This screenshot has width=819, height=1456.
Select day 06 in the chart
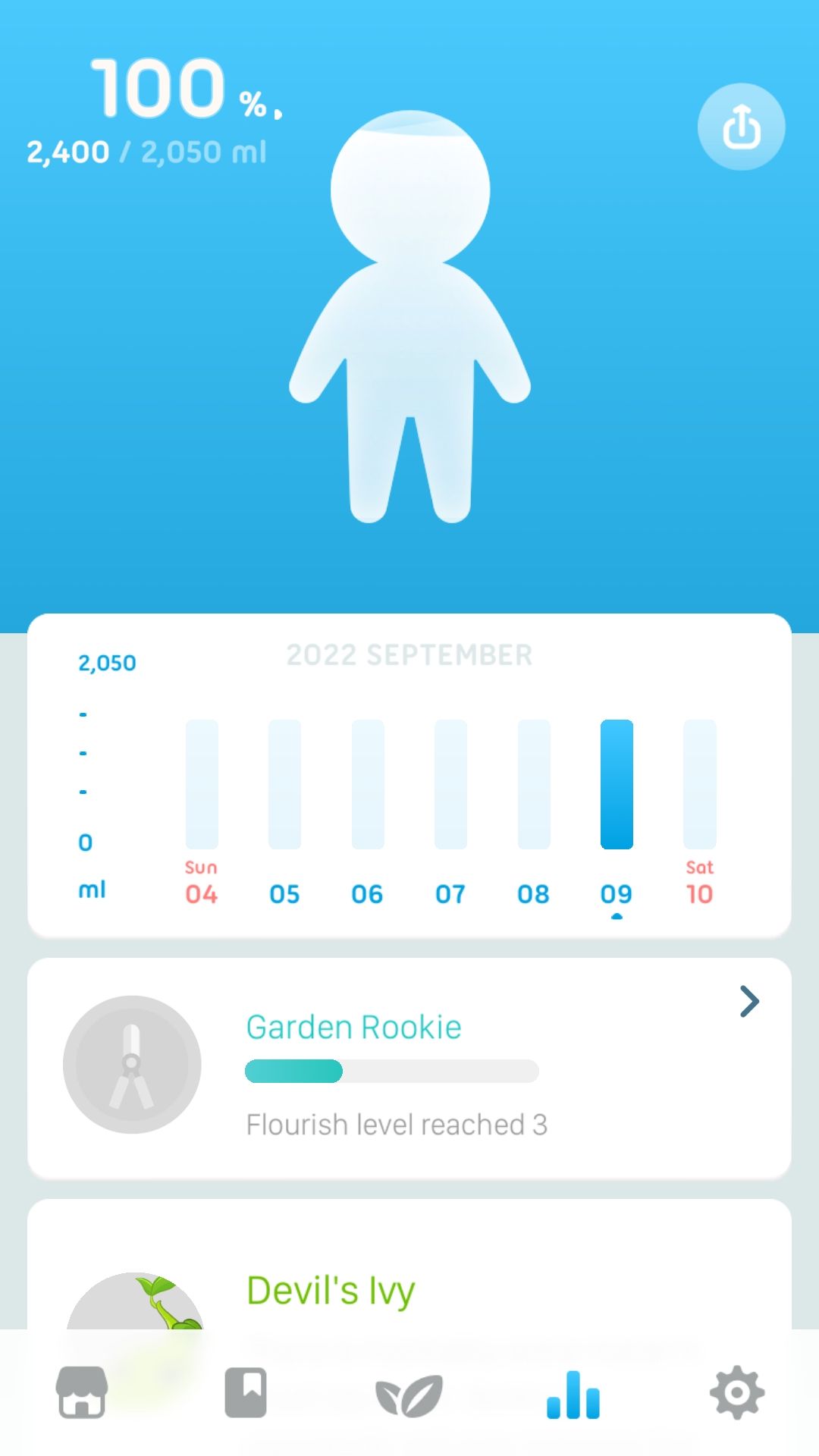point(368,784)
